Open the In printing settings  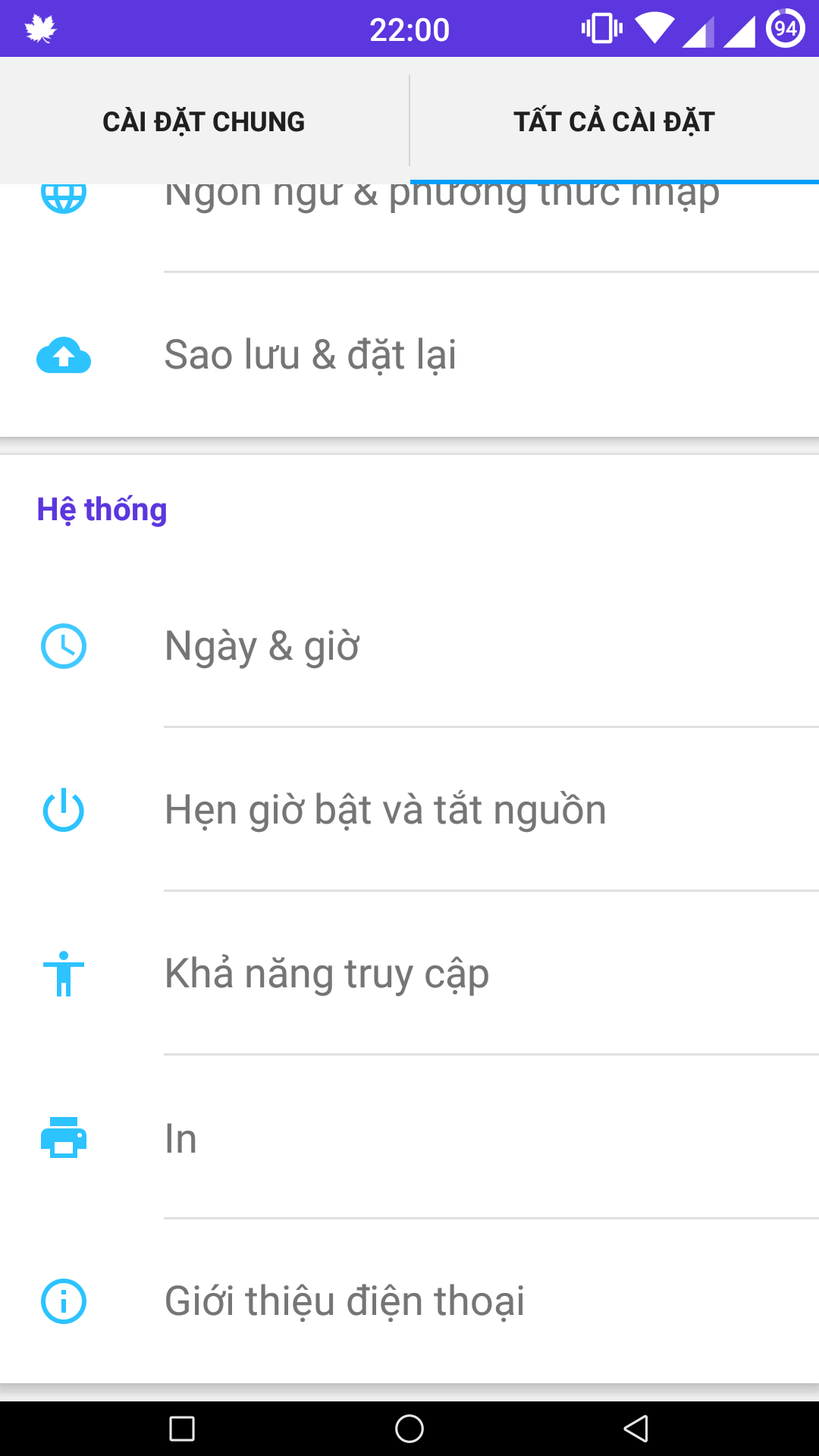[409, 1137]
